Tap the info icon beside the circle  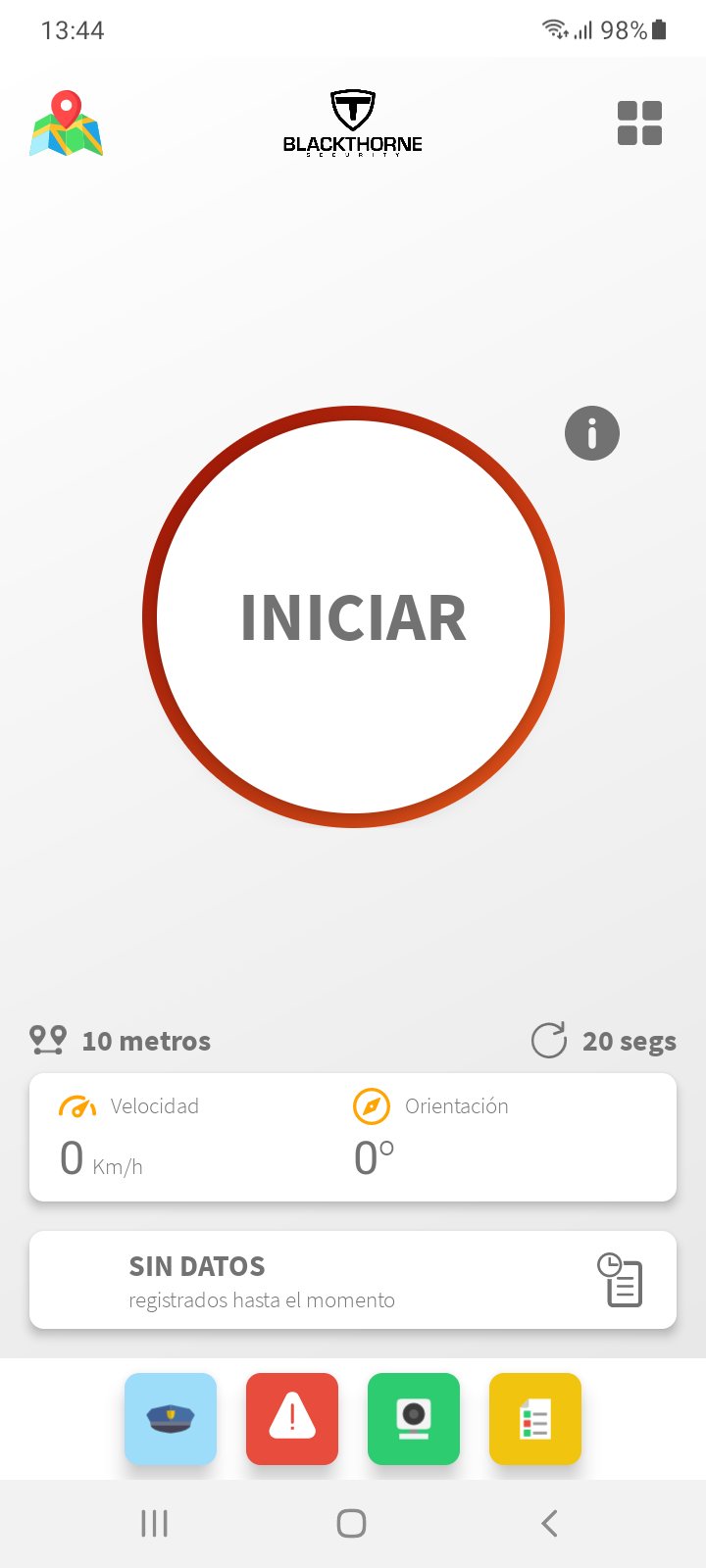[x=591, y=432]
